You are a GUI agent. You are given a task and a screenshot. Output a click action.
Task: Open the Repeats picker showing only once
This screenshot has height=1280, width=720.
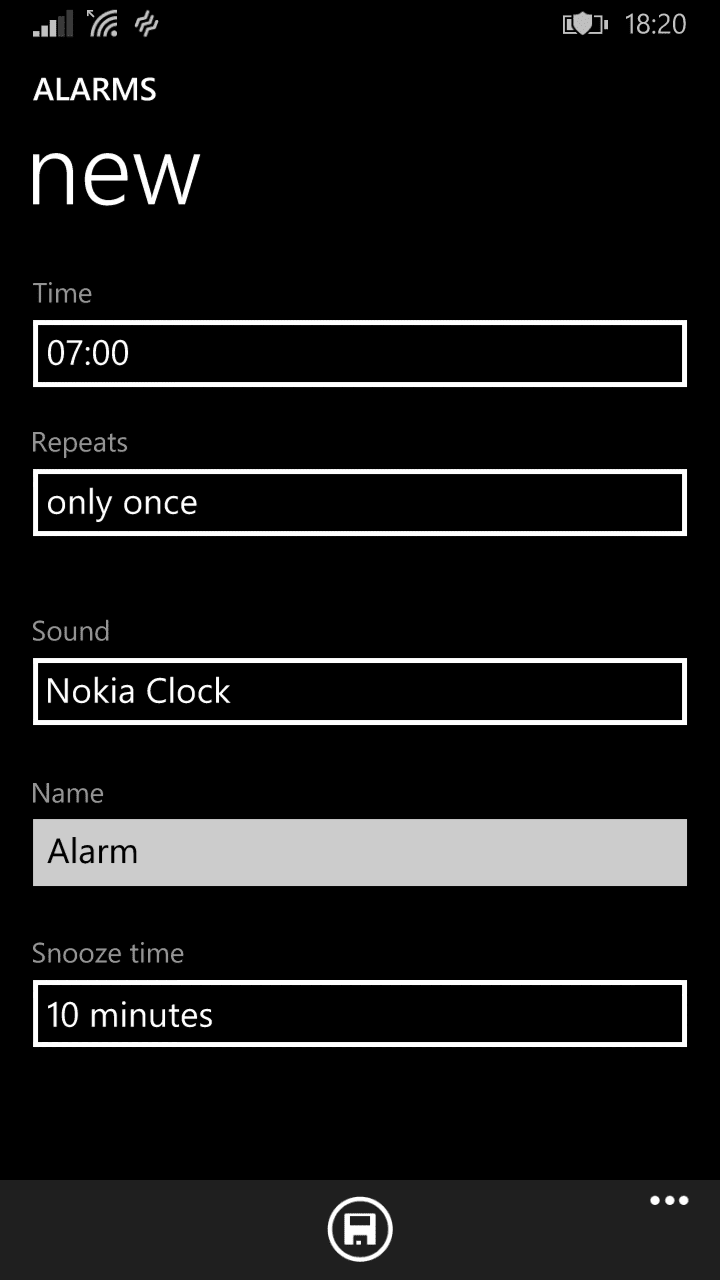pyautogui.click(x=360, y=503)
